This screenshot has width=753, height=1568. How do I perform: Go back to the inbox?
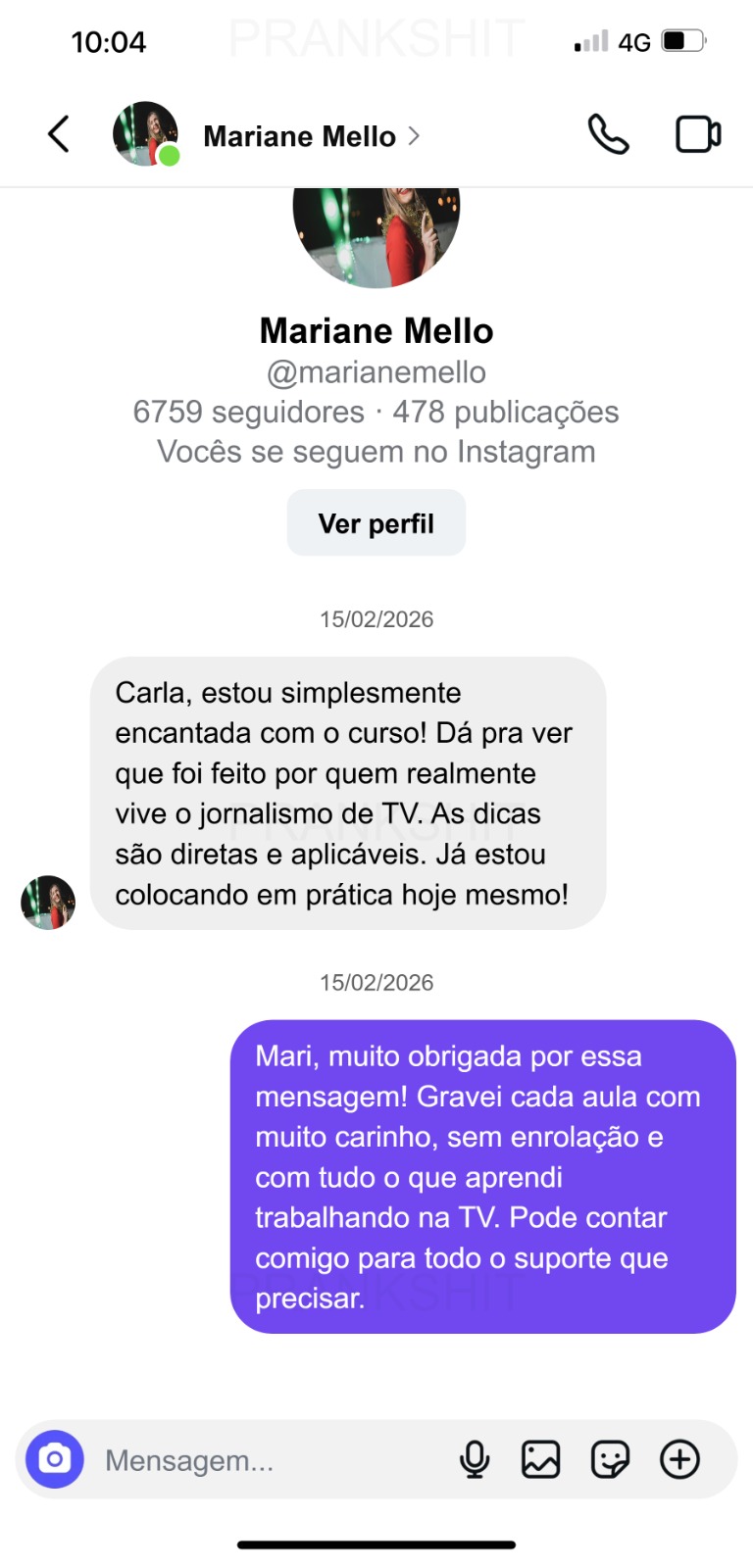59,134
